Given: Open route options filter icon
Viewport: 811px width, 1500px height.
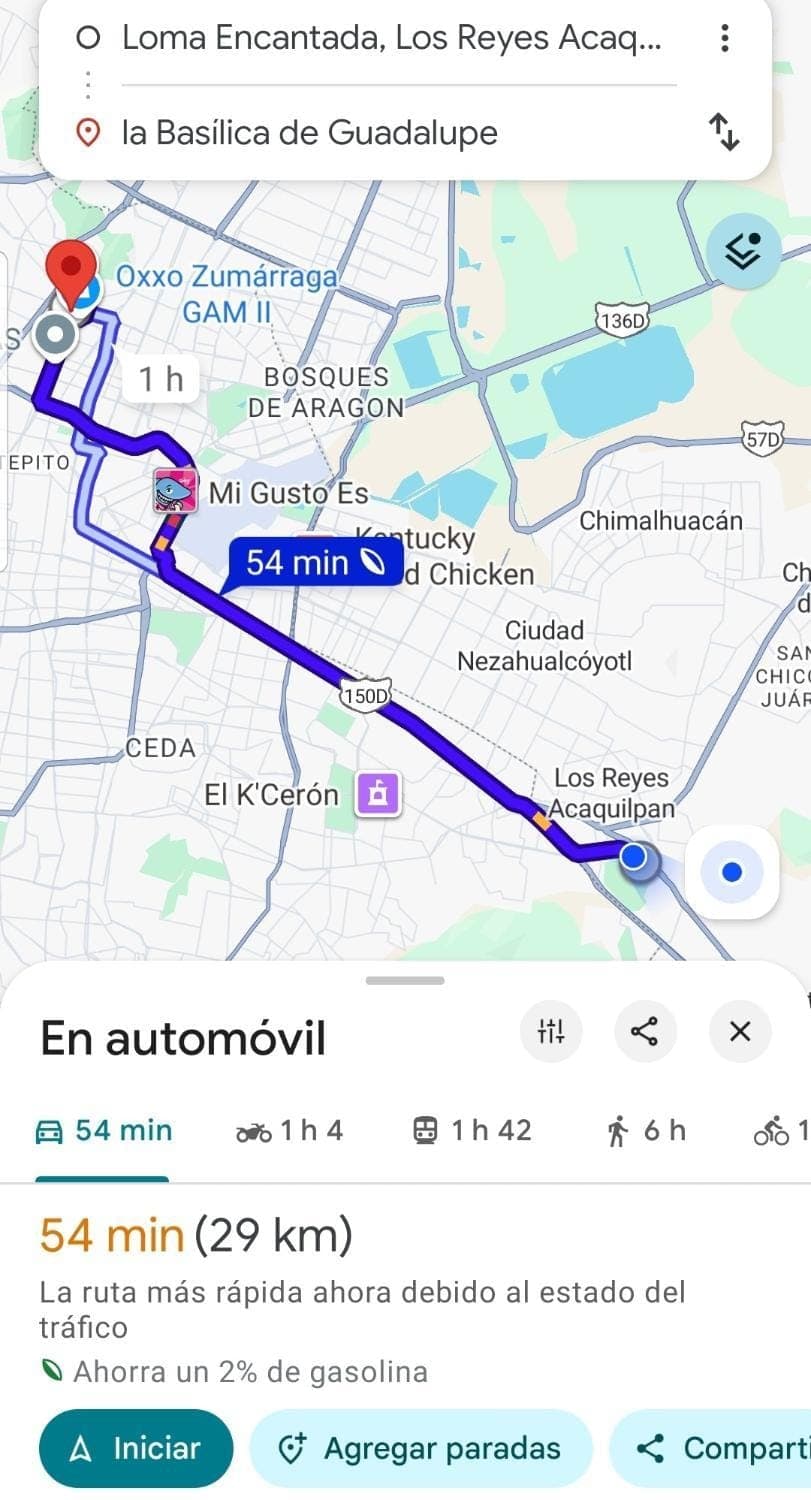Looking at the screenshot, I should (552, 1031).
